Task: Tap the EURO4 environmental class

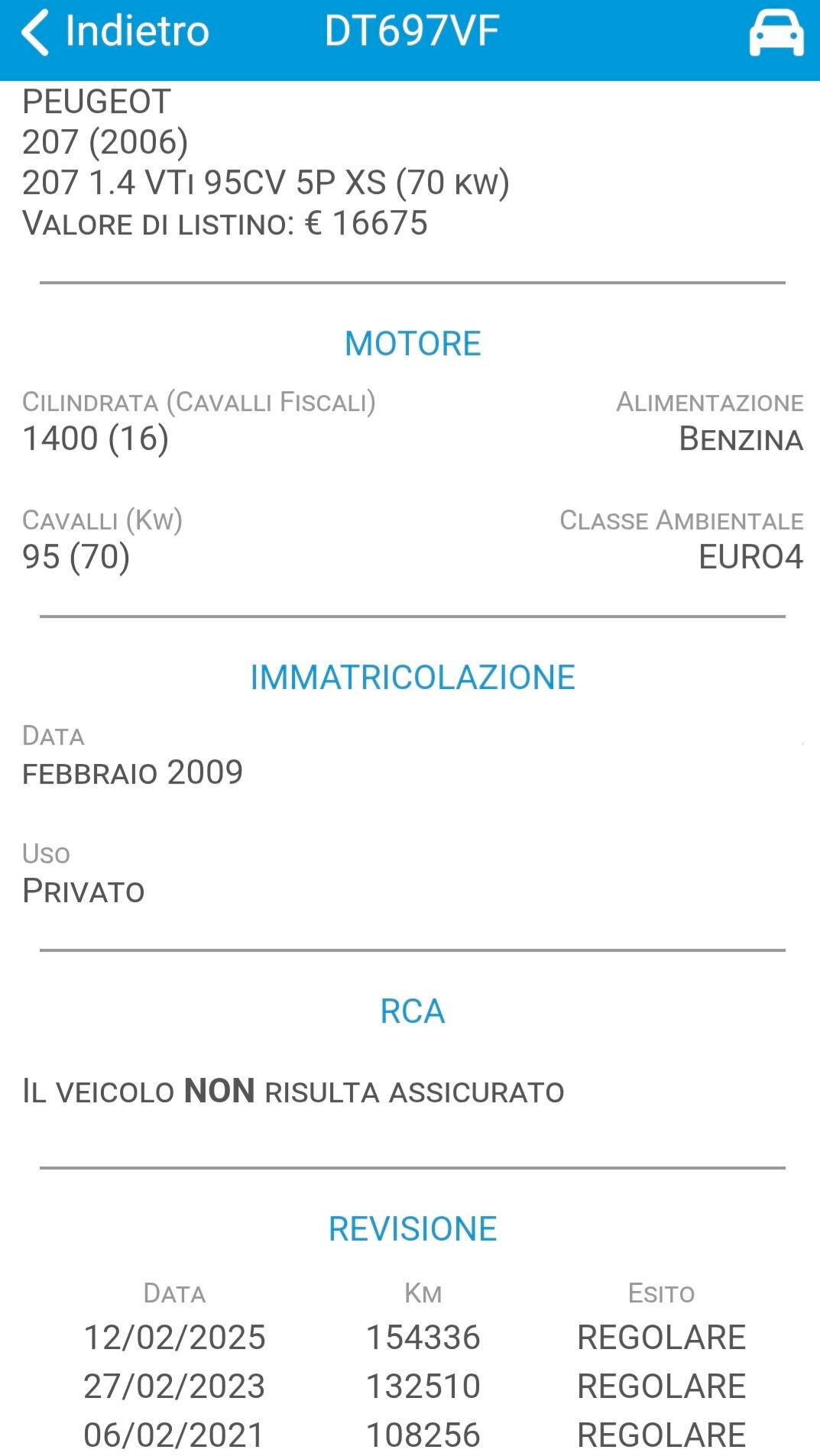Action: coord(752,558)
